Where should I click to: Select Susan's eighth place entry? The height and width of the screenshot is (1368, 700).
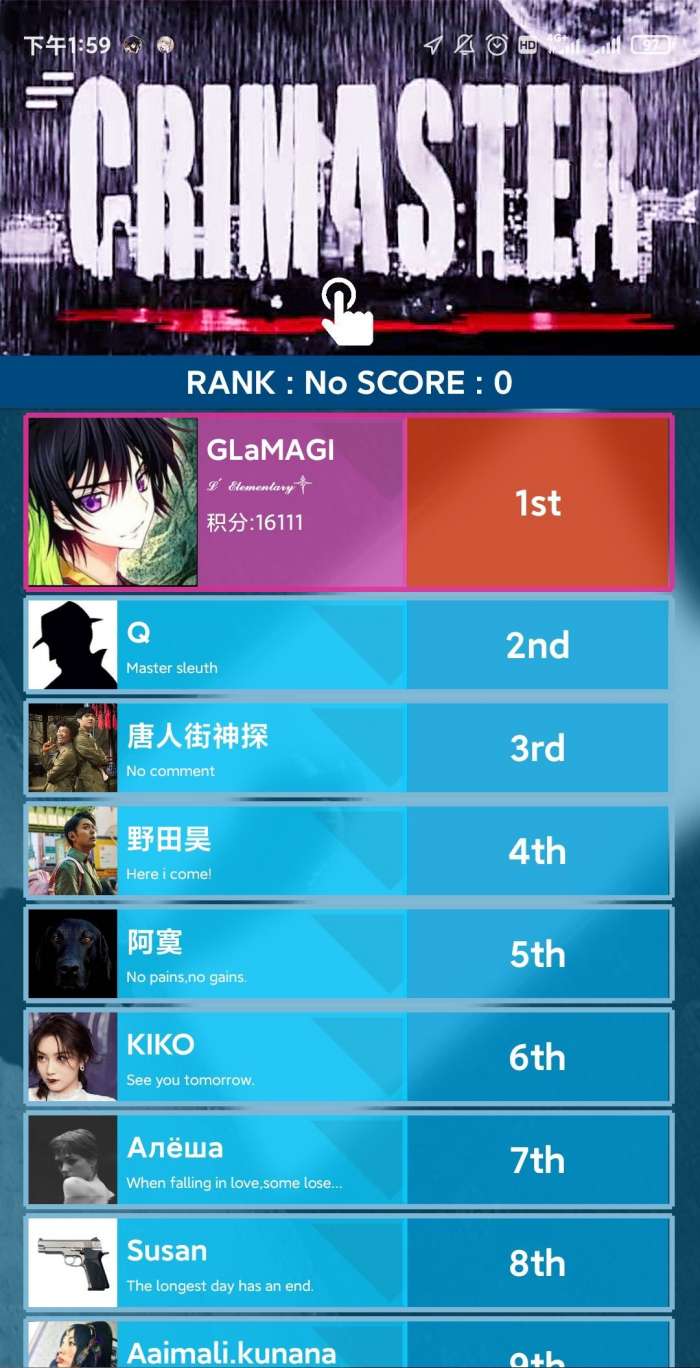(349, 1264)
